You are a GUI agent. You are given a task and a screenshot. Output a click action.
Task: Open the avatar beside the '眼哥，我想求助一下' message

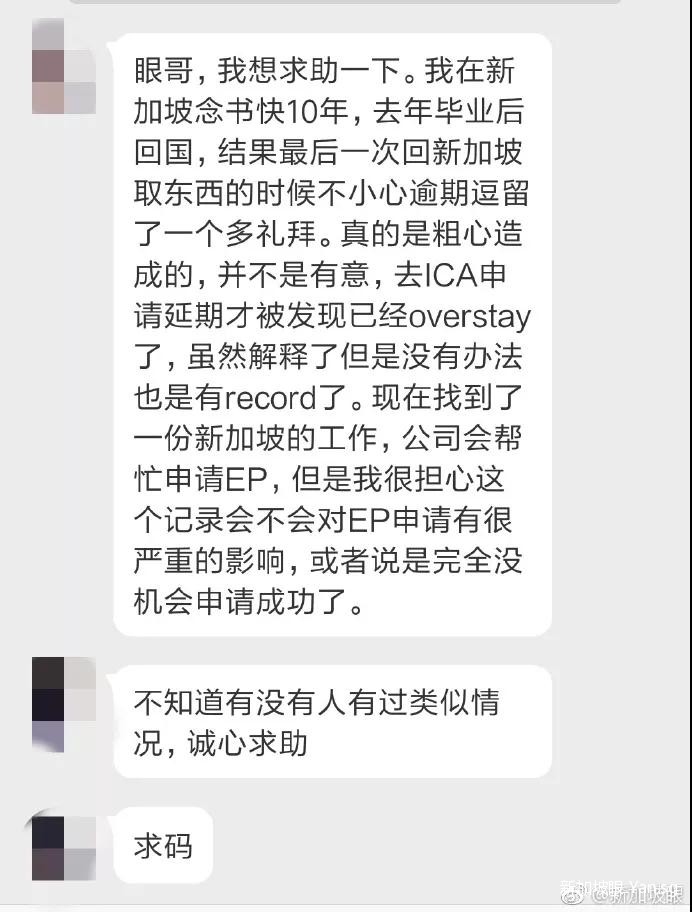pyautogui.click(x=63, y=67)
